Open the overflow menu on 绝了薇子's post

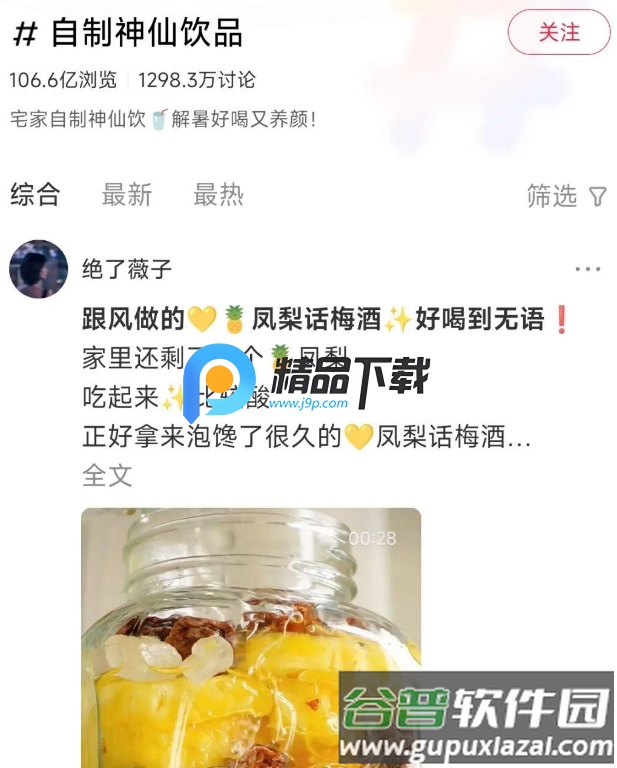588,269
